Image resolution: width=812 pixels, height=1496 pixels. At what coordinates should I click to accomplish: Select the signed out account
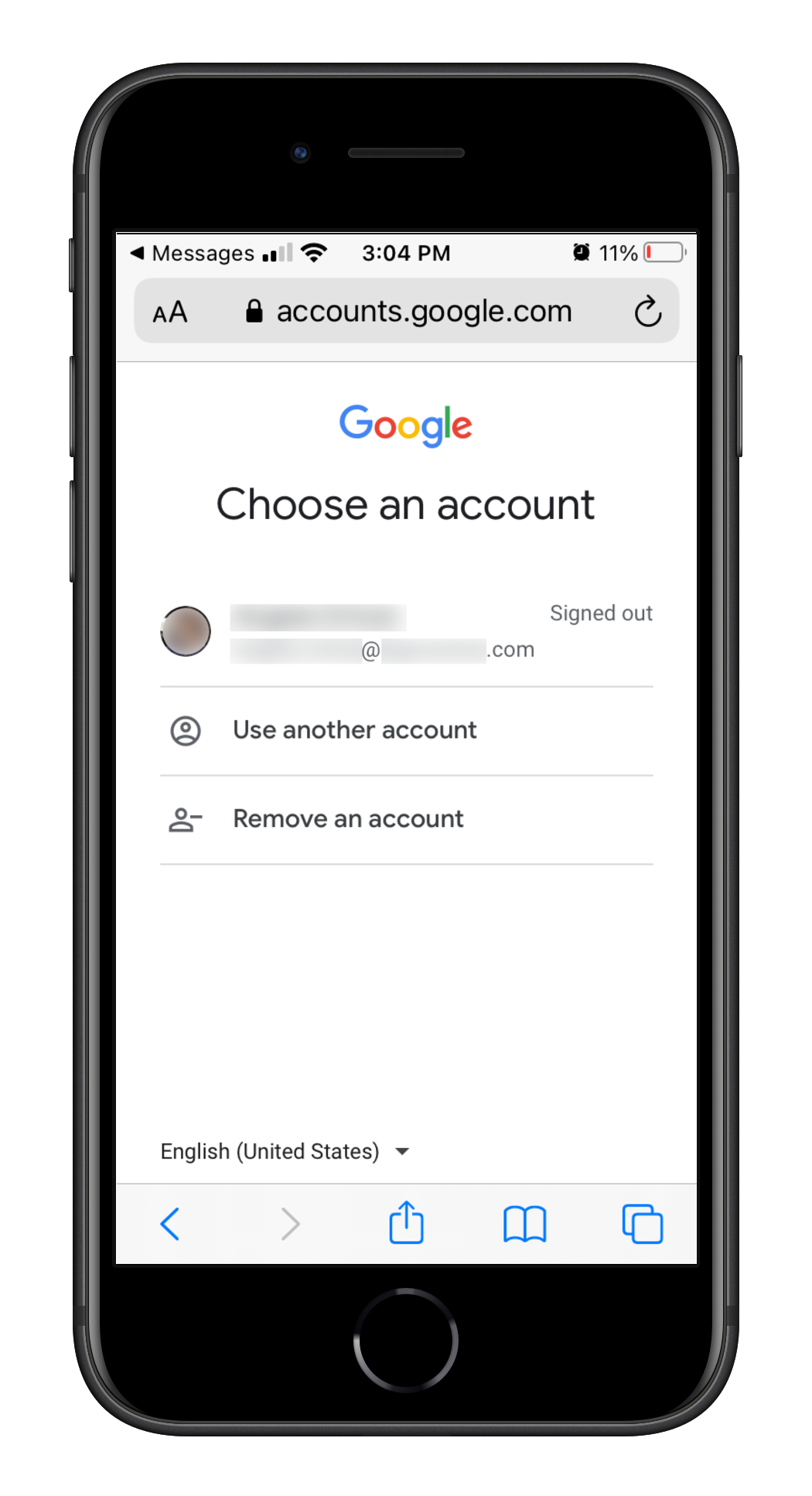tap(405, 632)
